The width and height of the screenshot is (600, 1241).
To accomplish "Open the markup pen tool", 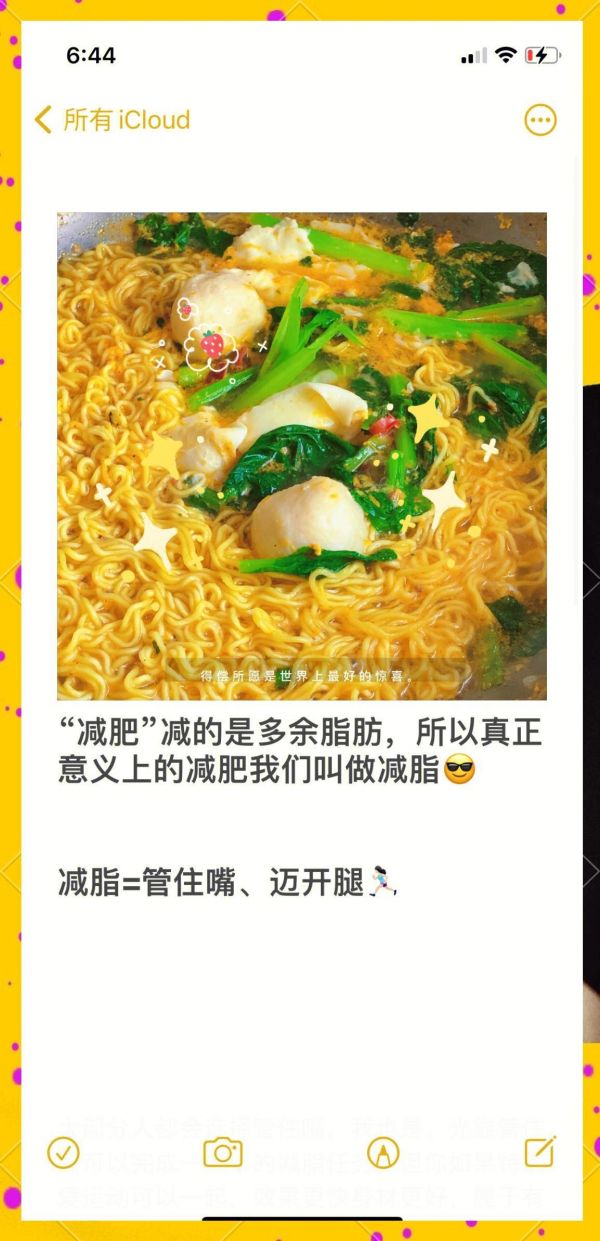I will pos(382,1153).
